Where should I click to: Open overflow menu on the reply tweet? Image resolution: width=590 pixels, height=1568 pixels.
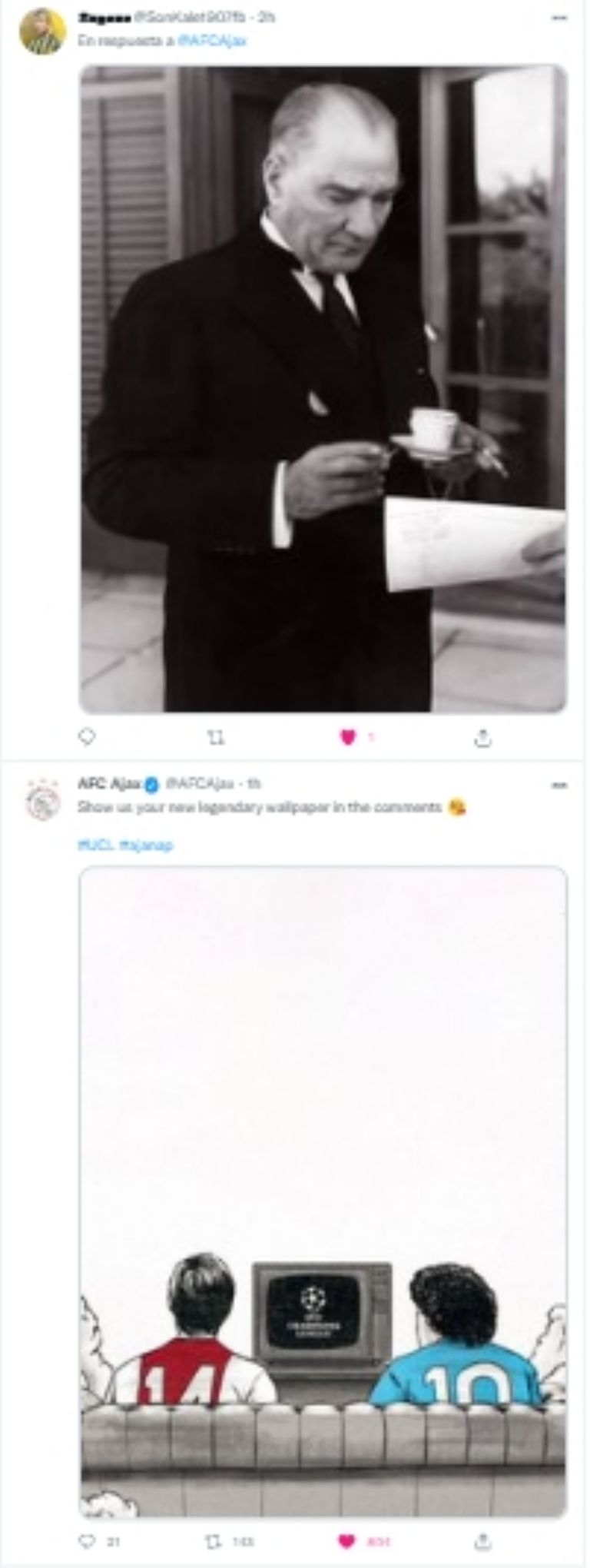coord(559,18)
